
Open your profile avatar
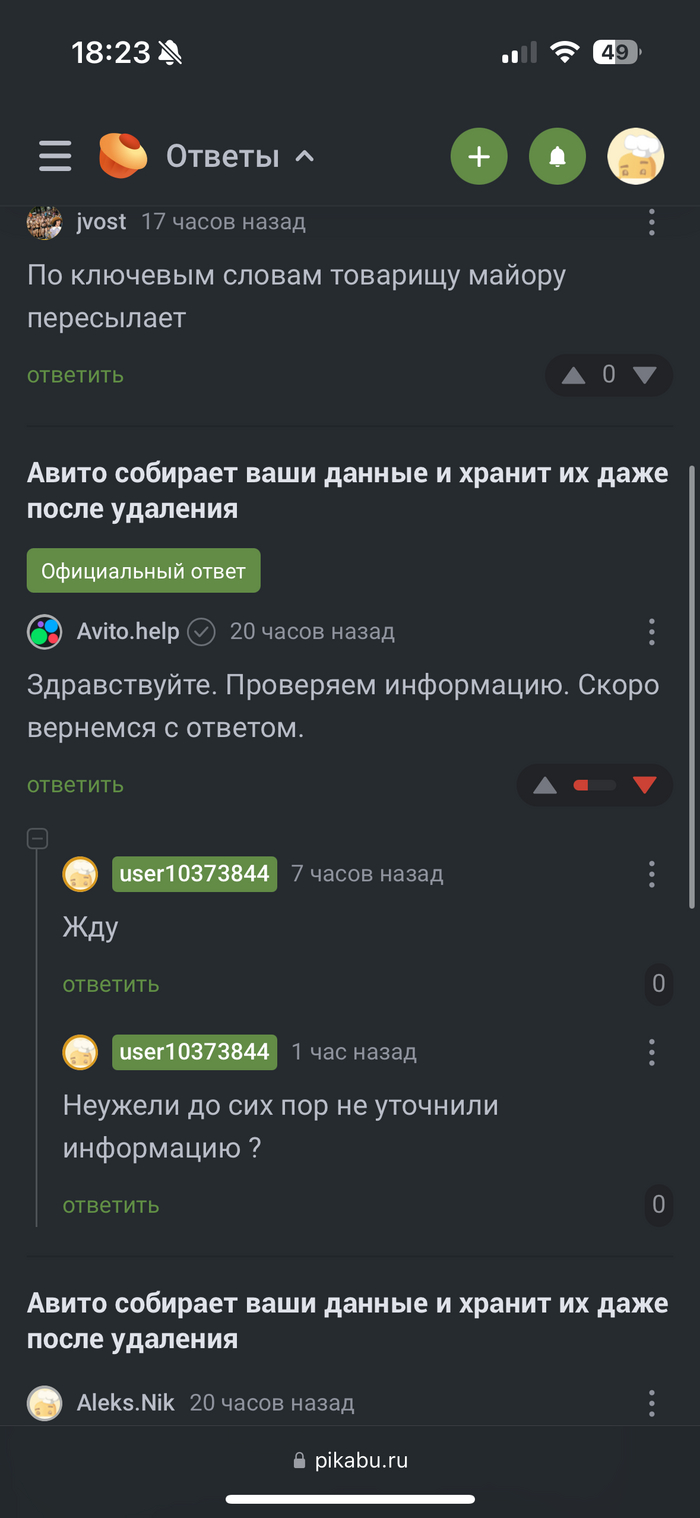[x=636, y=156]
